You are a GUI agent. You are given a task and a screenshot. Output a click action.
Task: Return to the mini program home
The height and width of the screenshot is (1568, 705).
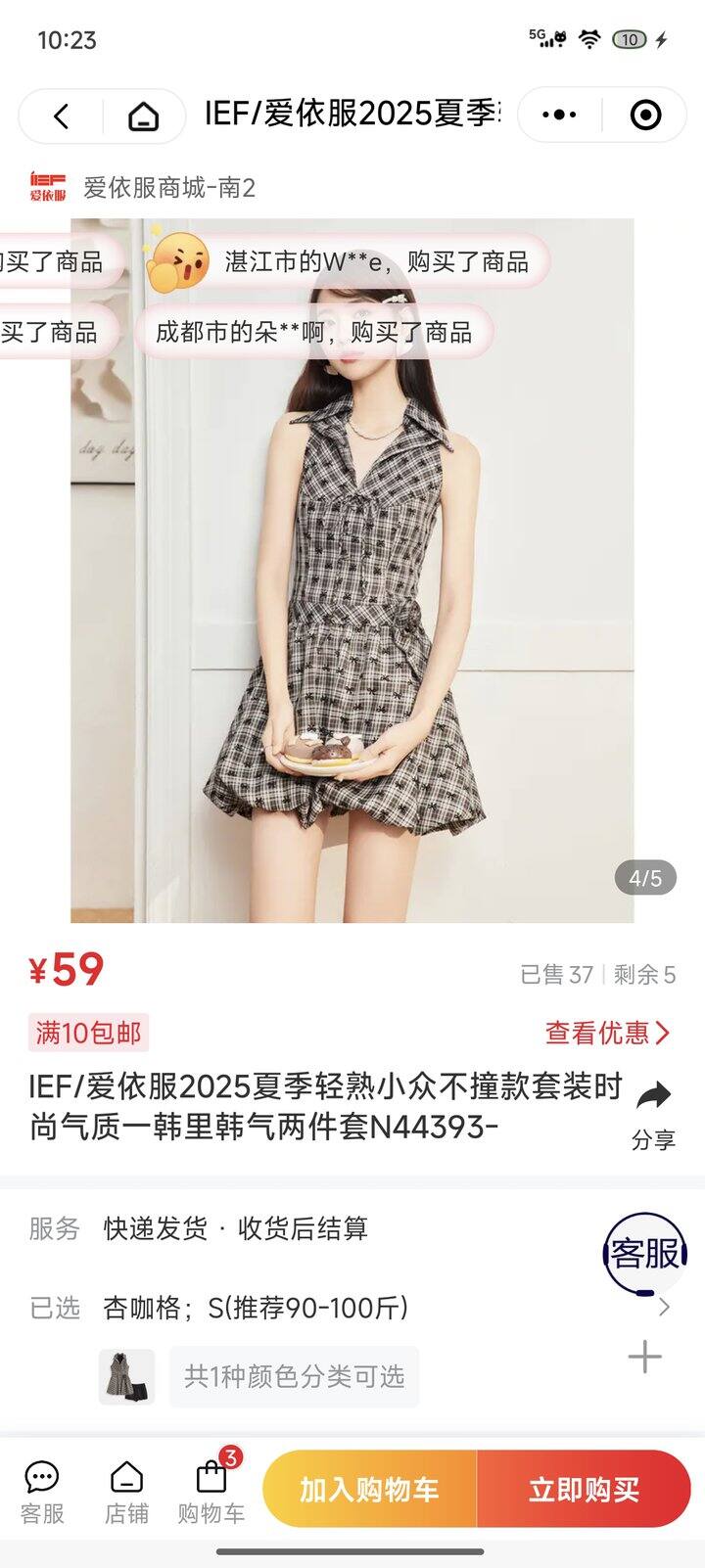(x=143, y=116)
